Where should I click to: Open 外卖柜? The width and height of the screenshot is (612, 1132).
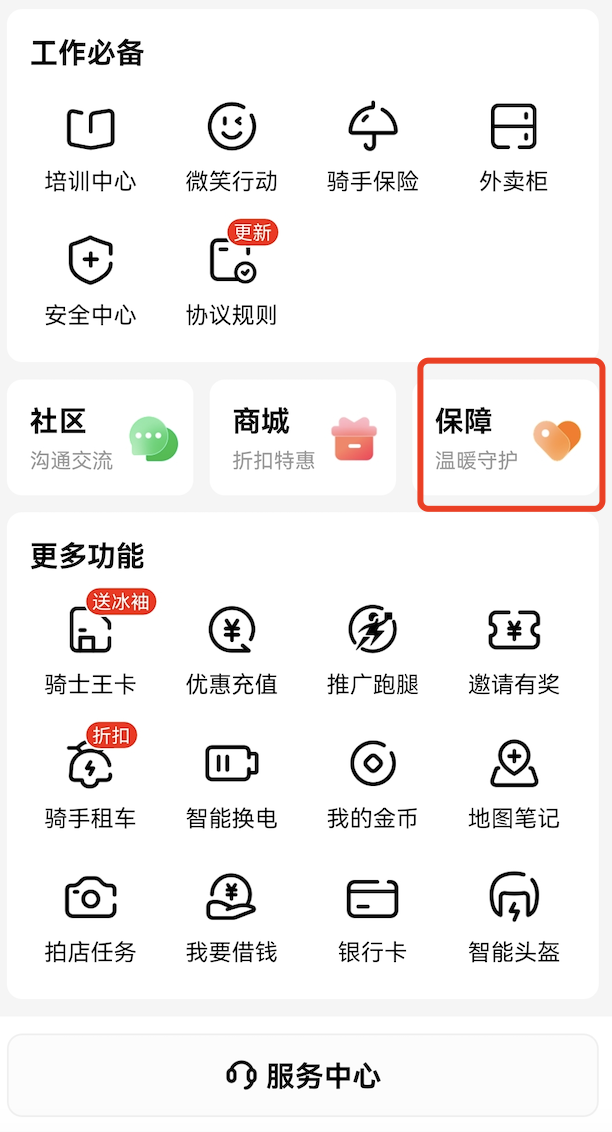click(x=514, y=149)
